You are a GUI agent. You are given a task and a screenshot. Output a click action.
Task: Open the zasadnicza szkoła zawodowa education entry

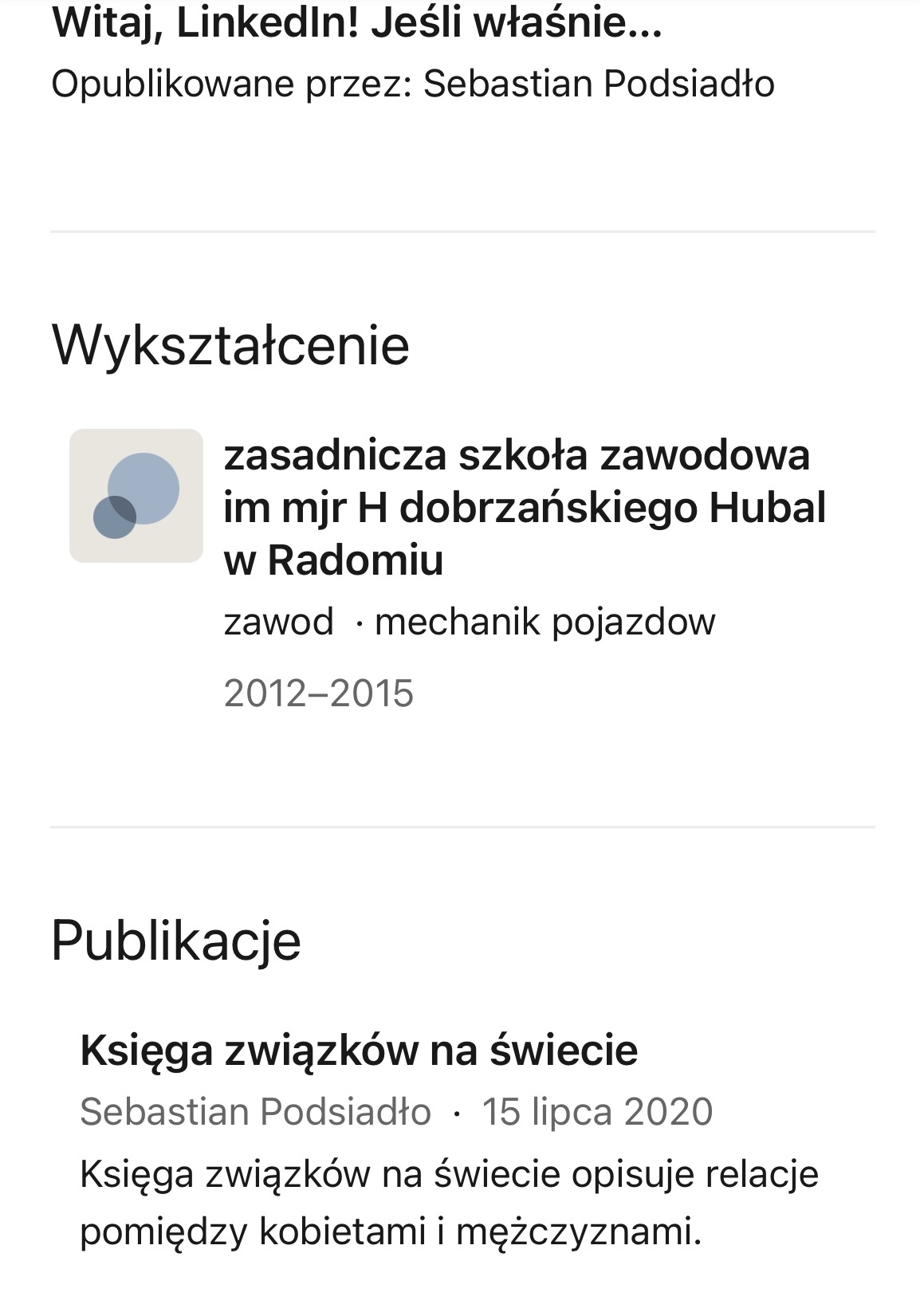524,507
